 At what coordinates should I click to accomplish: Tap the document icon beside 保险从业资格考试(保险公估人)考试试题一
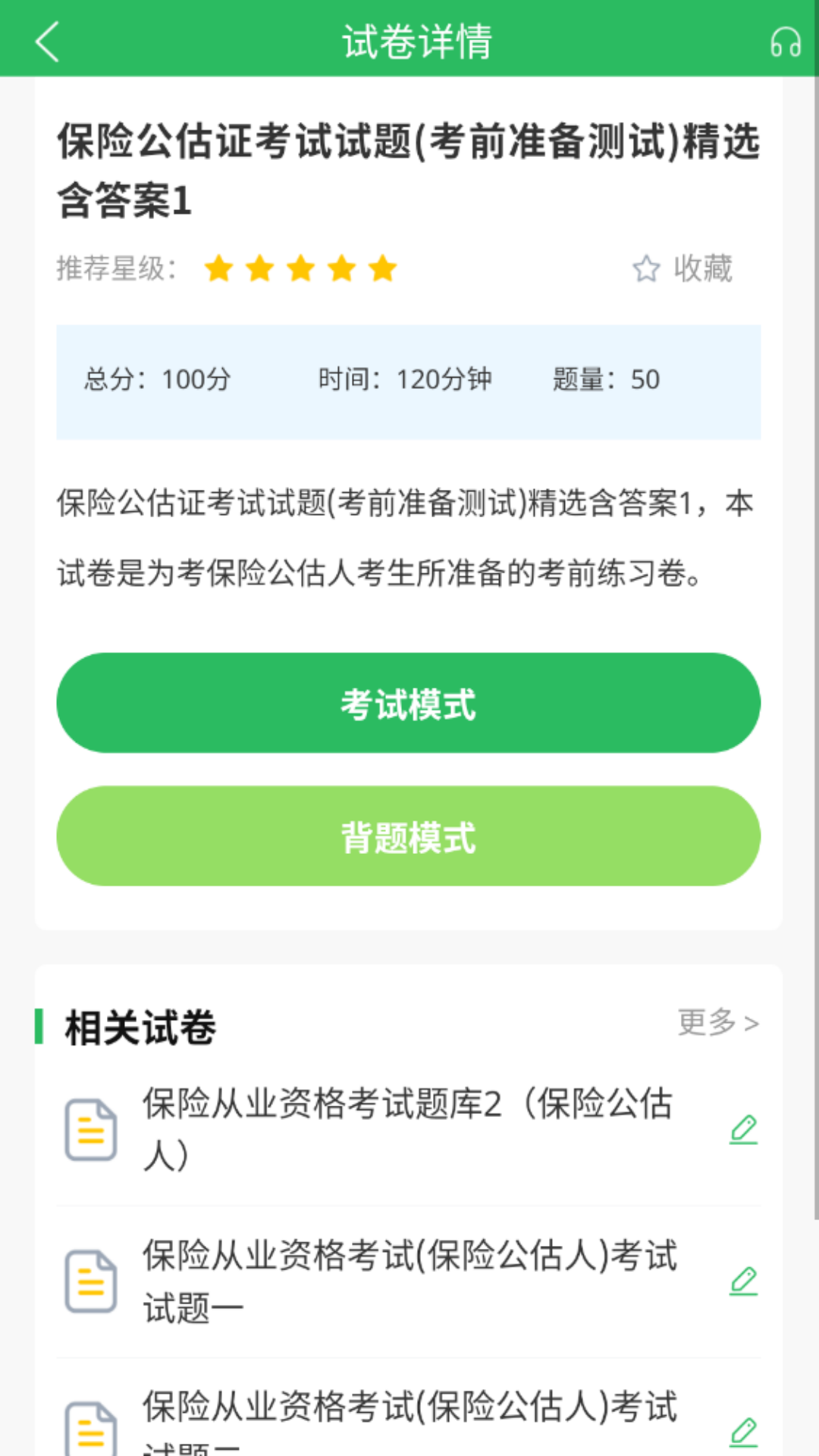tap(90, 1282)
